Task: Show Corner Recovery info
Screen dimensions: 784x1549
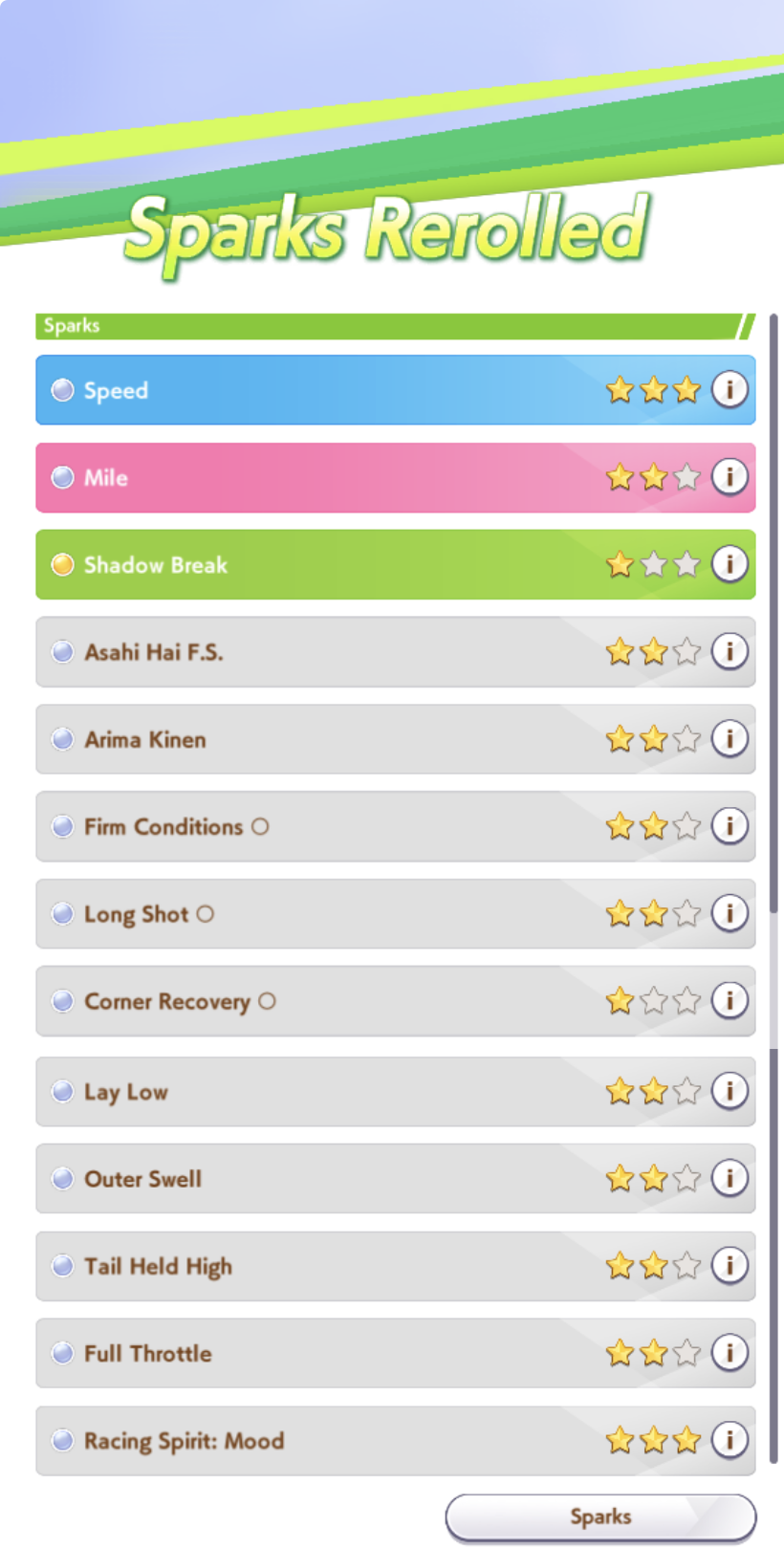Action: coord(730,1000)
